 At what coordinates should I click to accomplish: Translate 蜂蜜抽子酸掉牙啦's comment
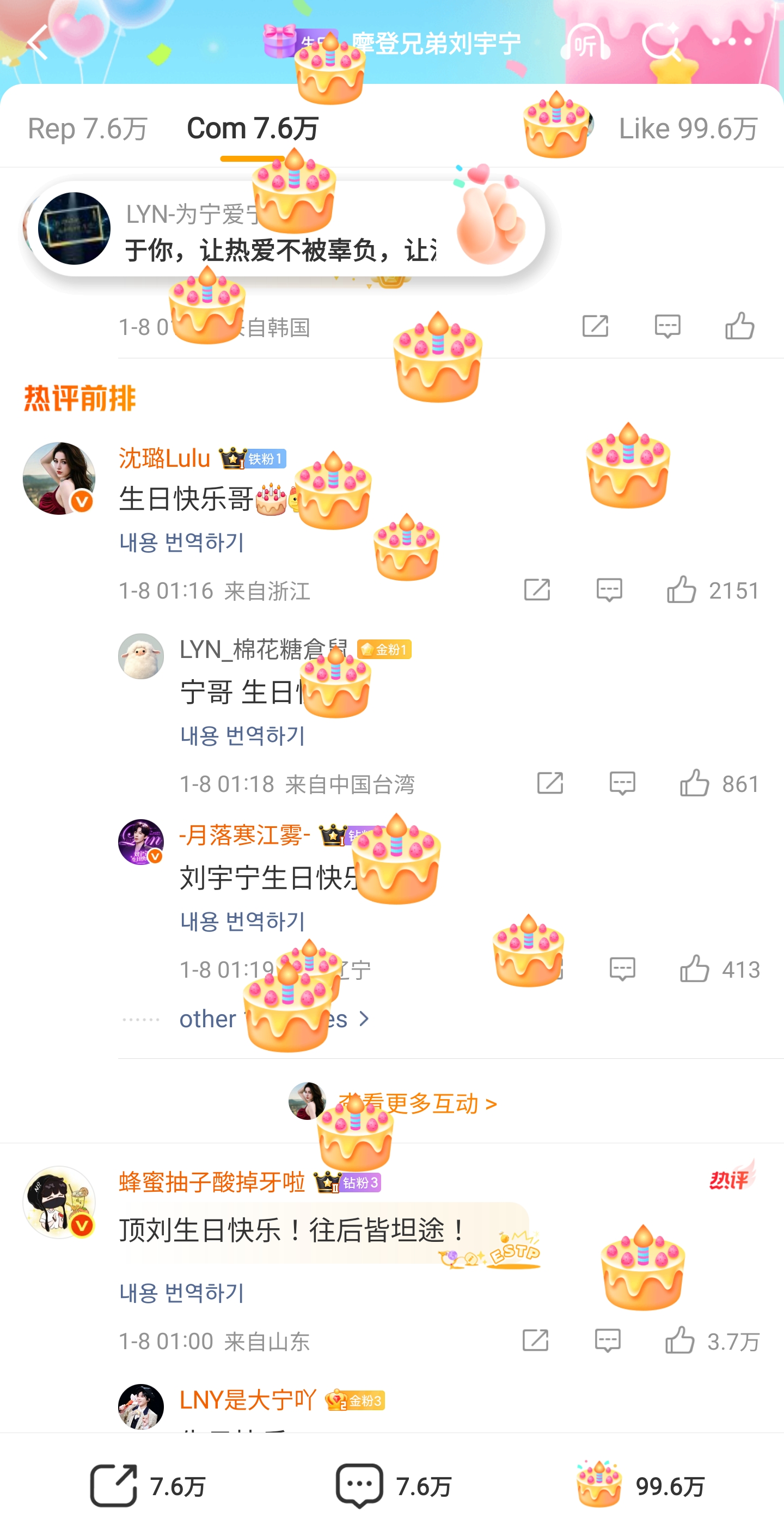click(182, 1292)
